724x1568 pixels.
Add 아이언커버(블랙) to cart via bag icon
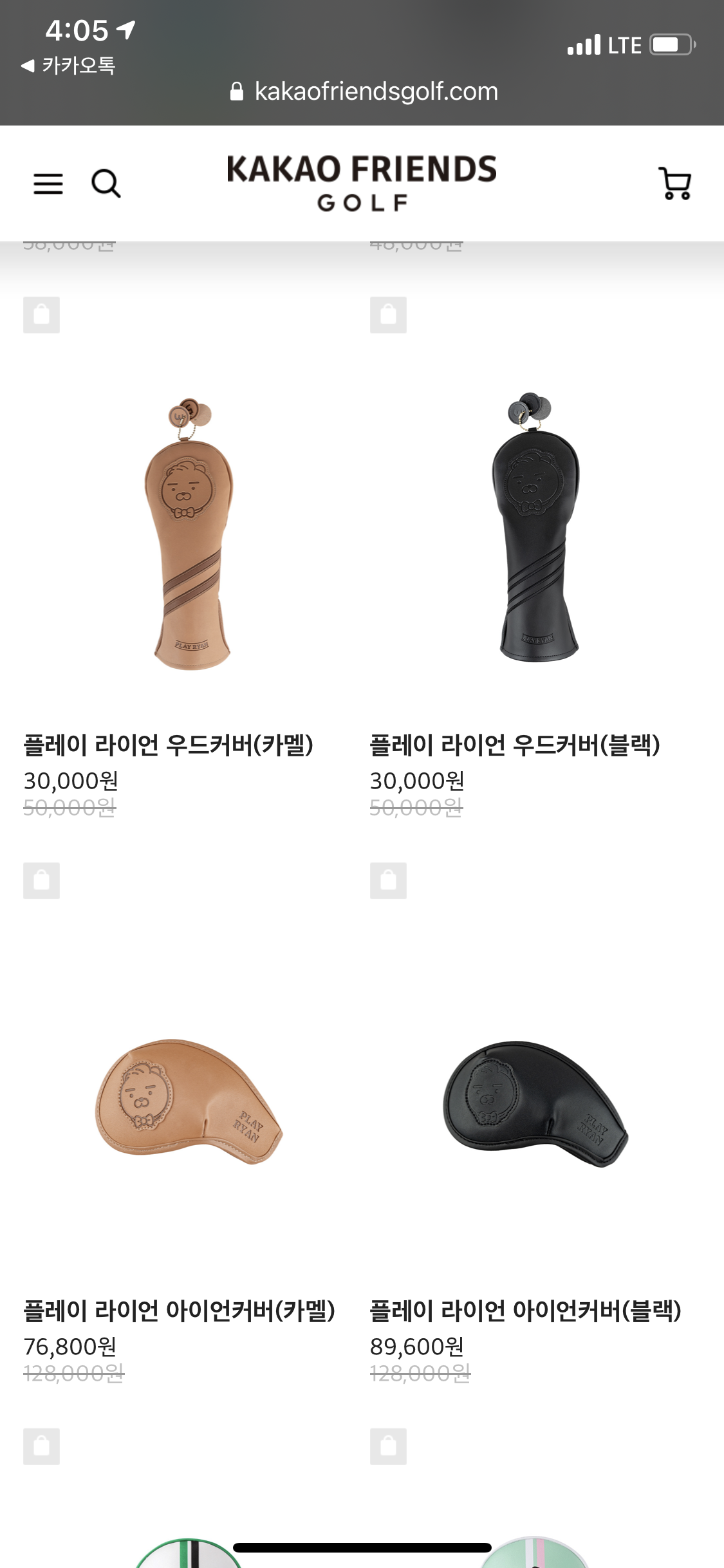coord(388,1446)
